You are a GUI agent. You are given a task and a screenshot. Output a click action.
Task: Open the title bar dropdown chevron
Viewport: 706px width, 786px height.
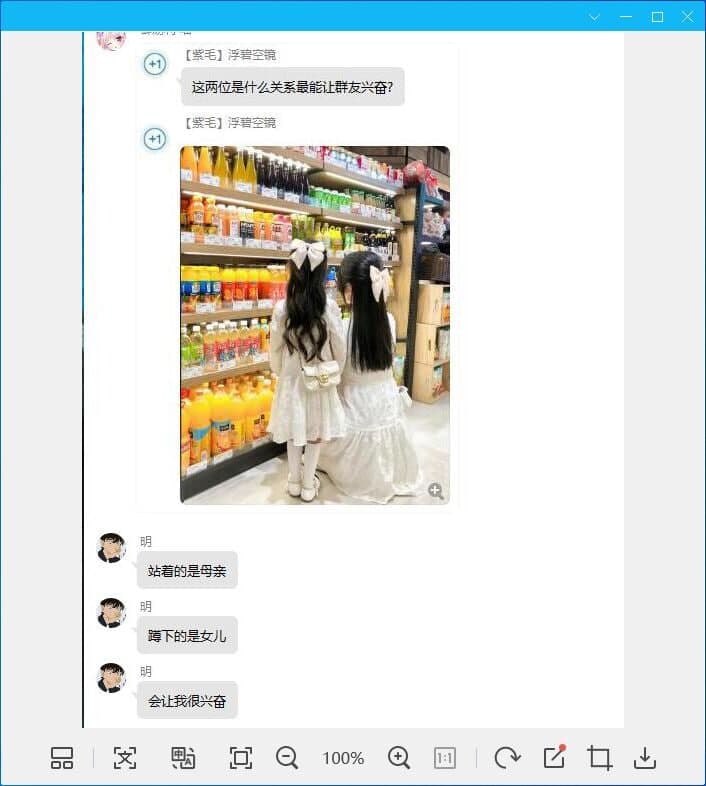[594, 17]
